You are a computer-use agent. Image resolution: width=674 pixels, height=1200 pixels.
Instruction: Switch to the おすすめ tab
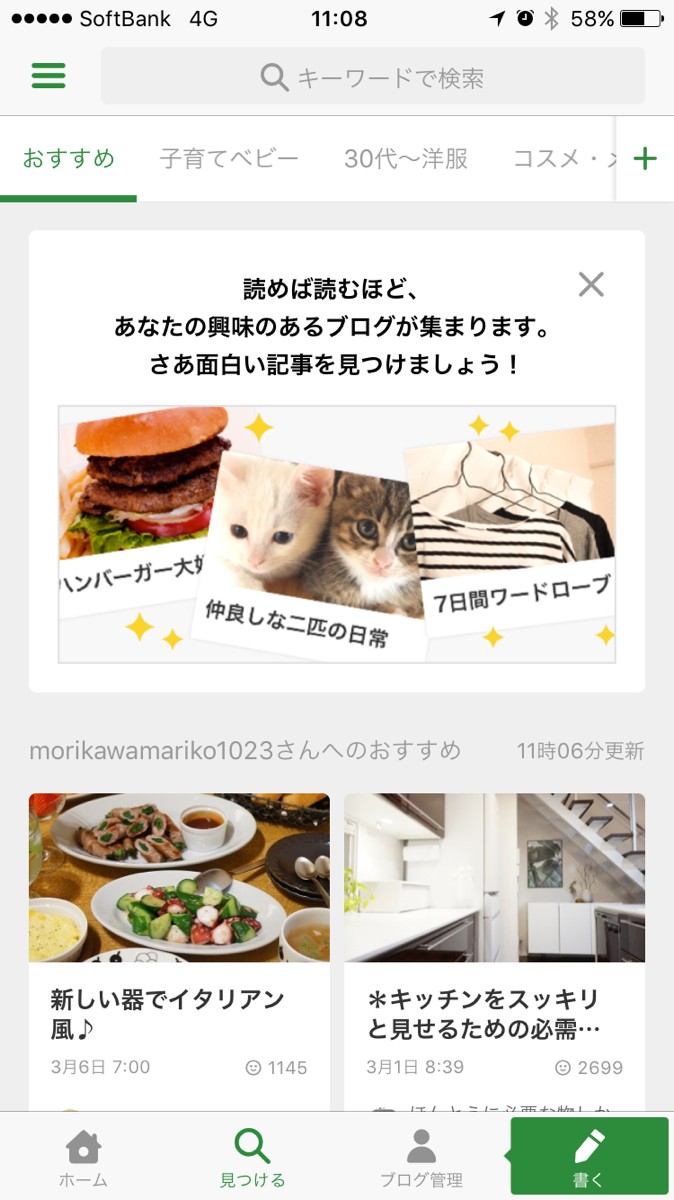pos(68,158)
